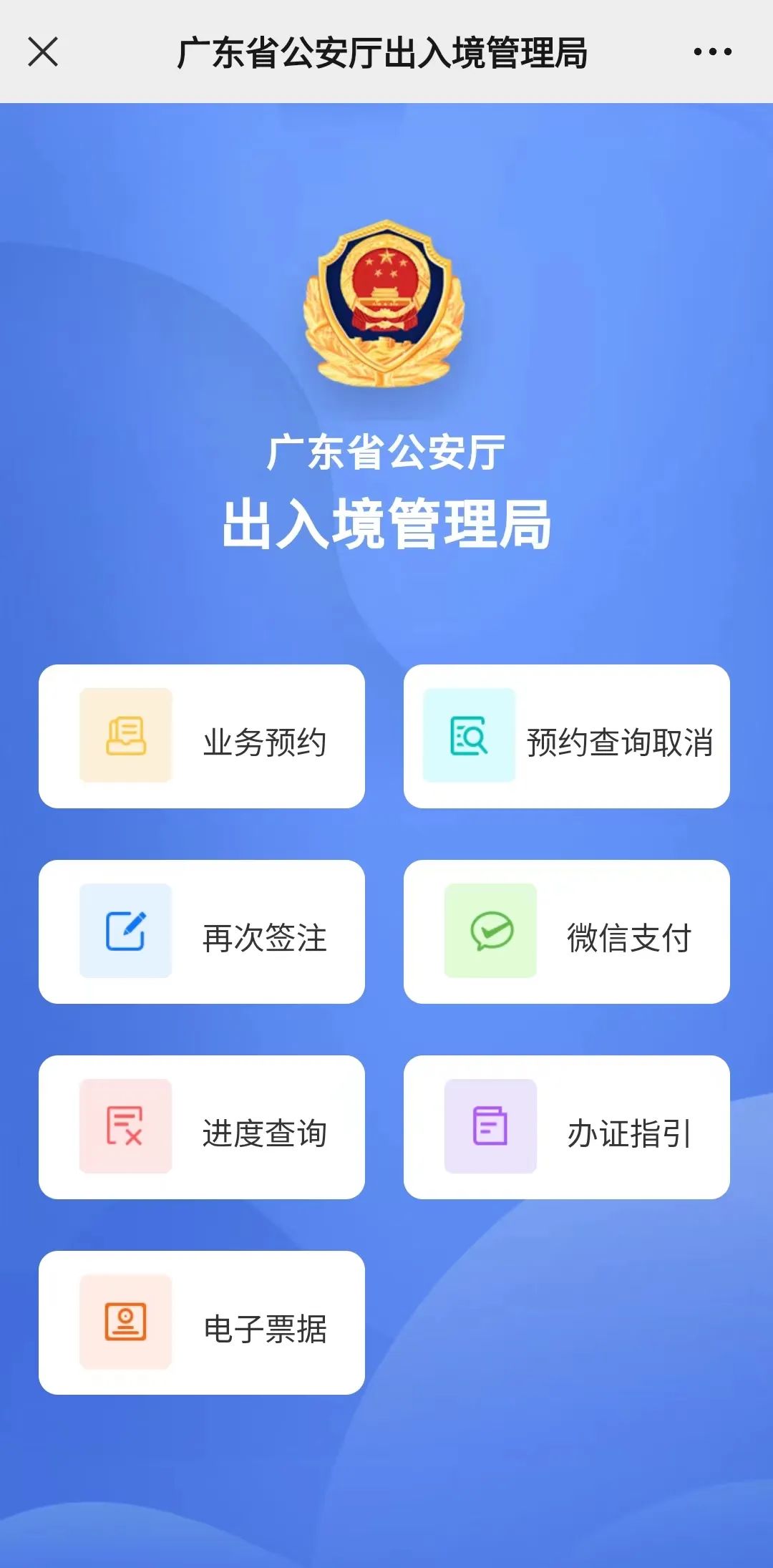Tap the 出入境管理局 heading text

click(384, 523)
